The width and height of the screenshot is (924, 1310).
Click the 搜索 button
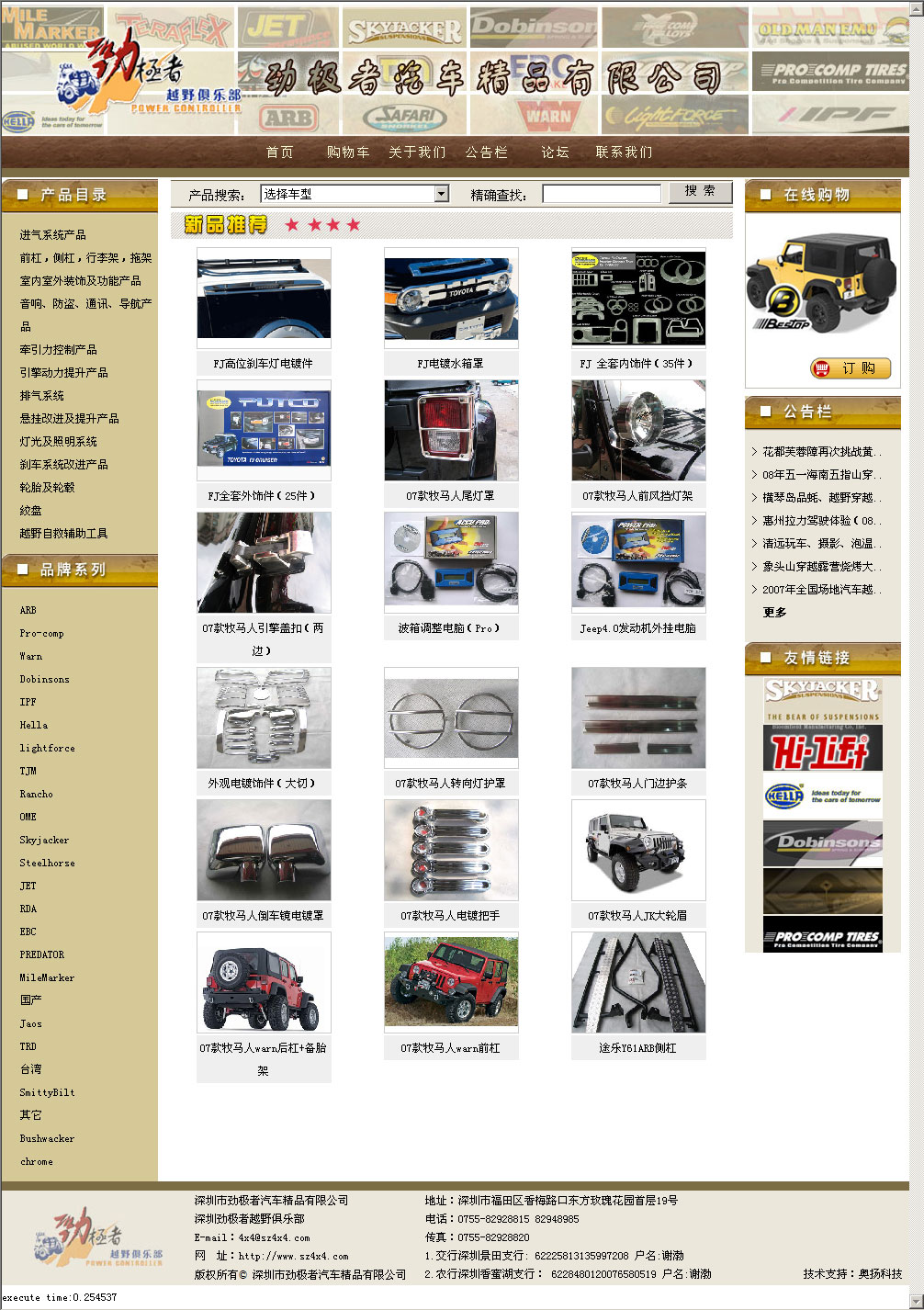(700, 191)
